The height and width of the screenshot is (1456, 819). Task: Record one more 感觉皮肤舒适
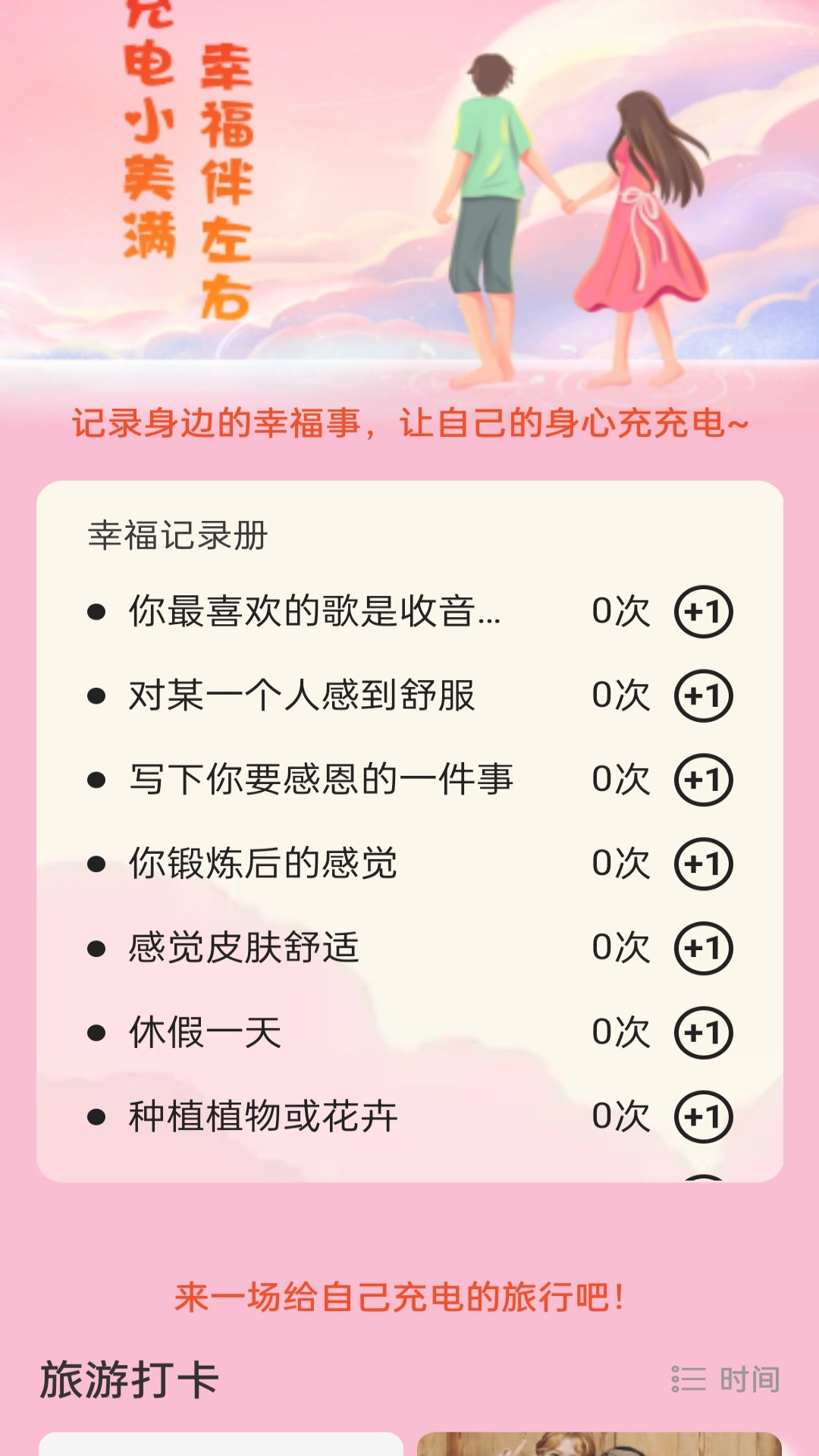pos(703,948)
